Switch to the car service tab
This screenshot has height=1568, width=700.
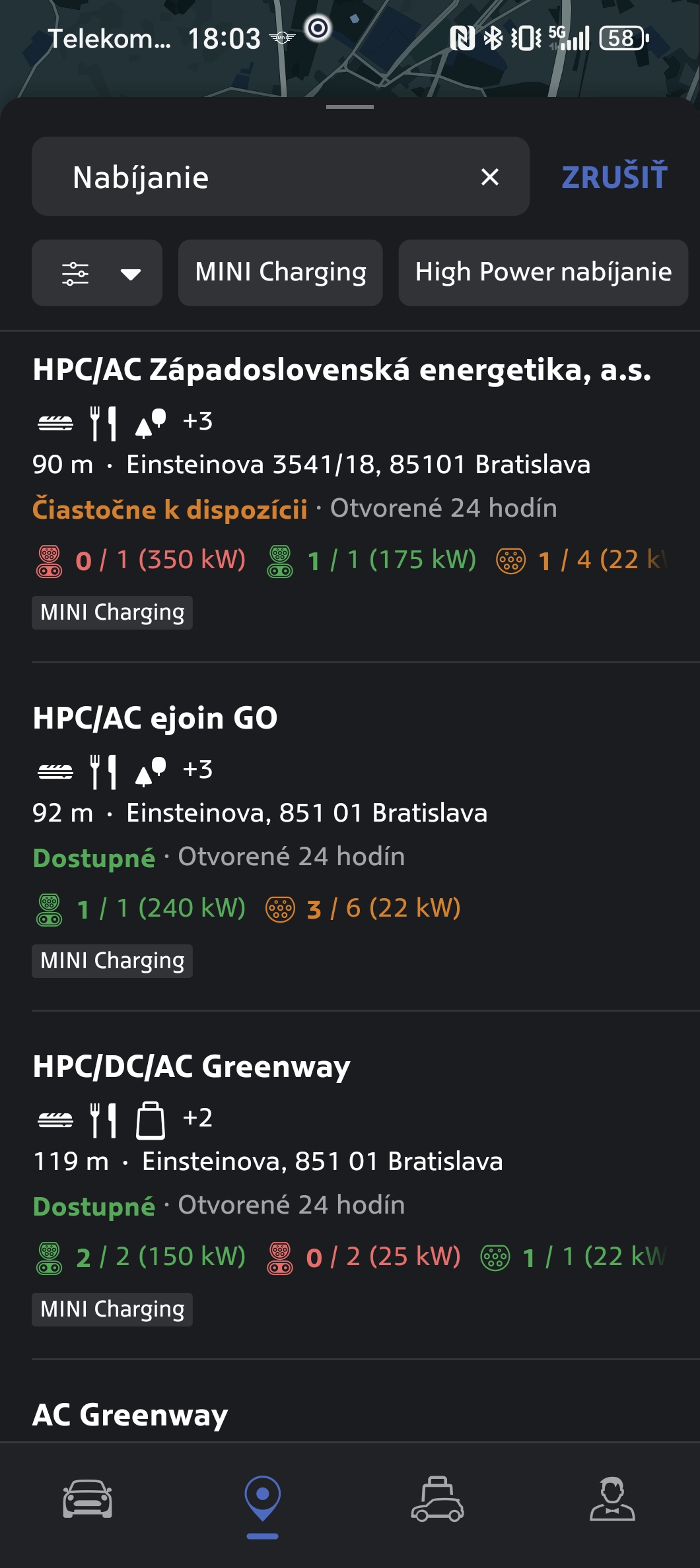pyautogui.click(x=437, y=1498)
